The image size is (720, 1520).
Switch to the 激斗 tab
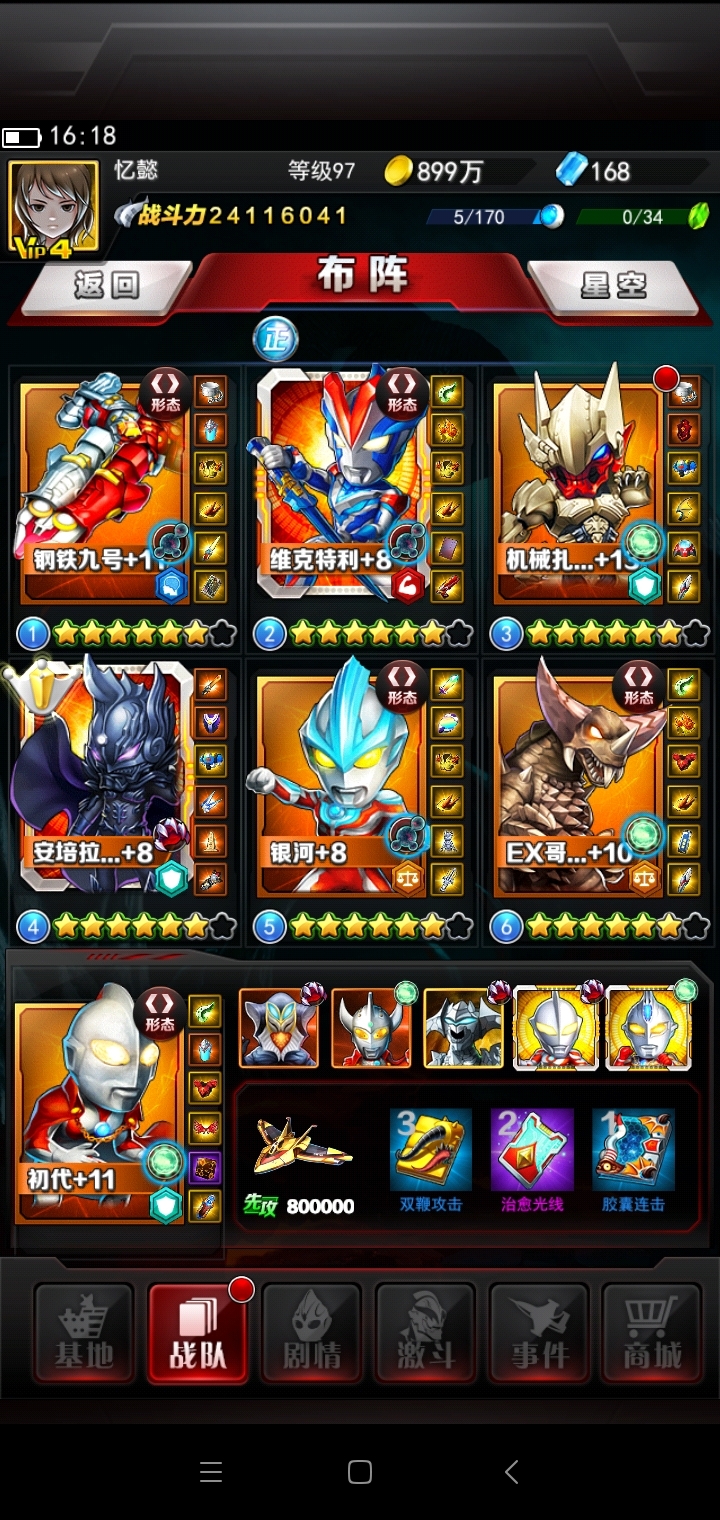click(x=426, y=1334)
